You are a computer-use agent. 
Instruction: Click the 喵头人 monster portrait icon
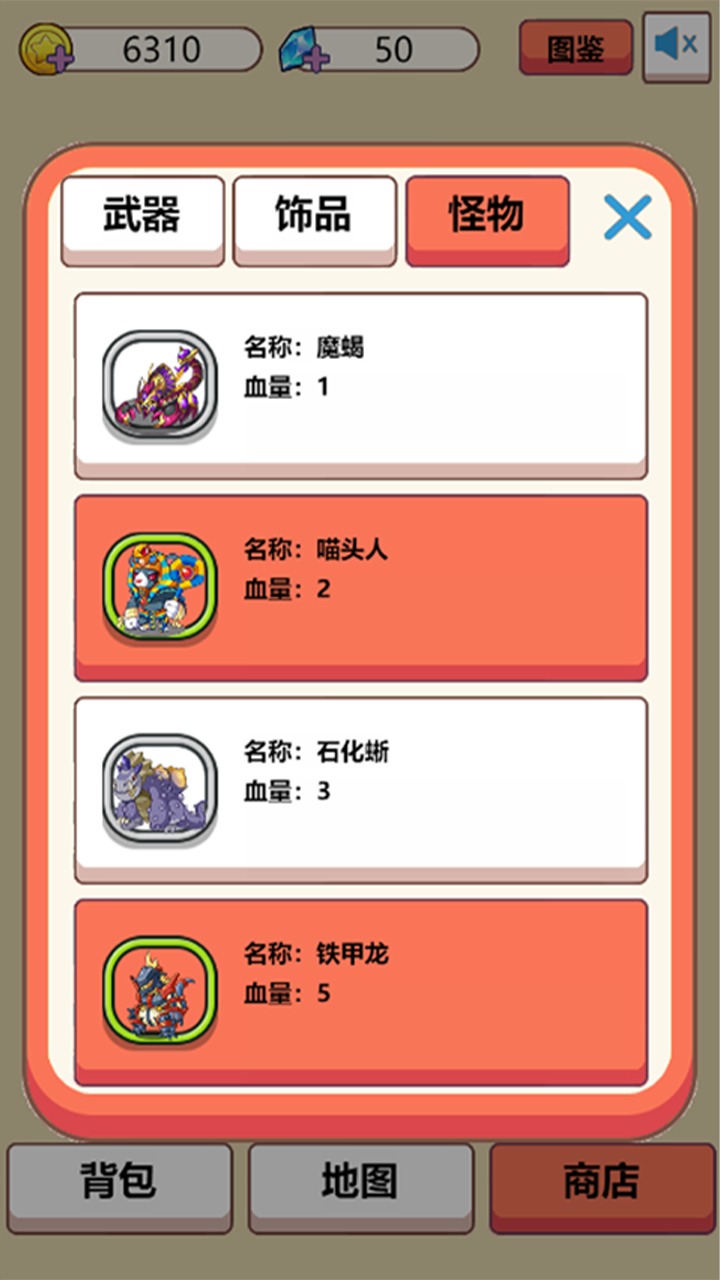coord(160,583)
